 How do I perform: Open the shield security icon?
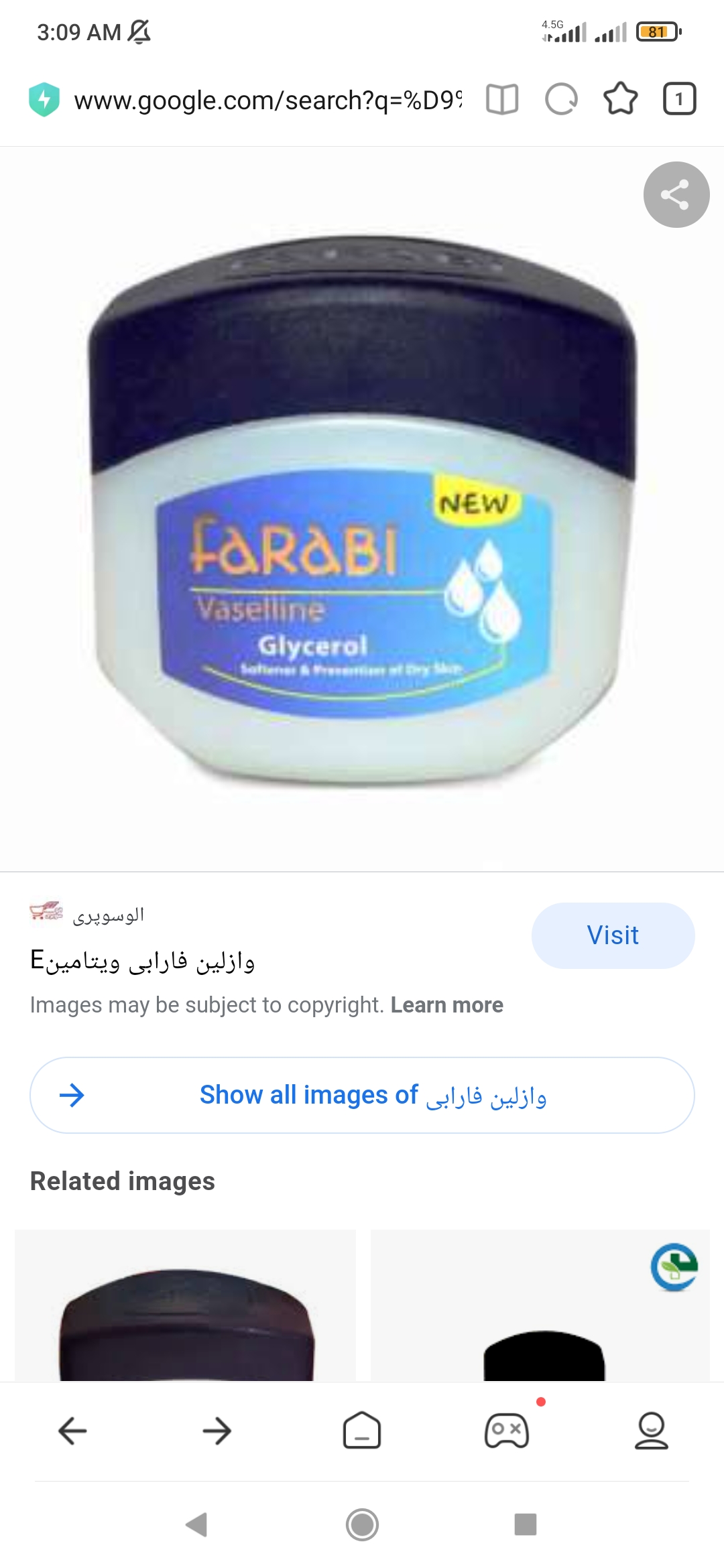point(44,100)
